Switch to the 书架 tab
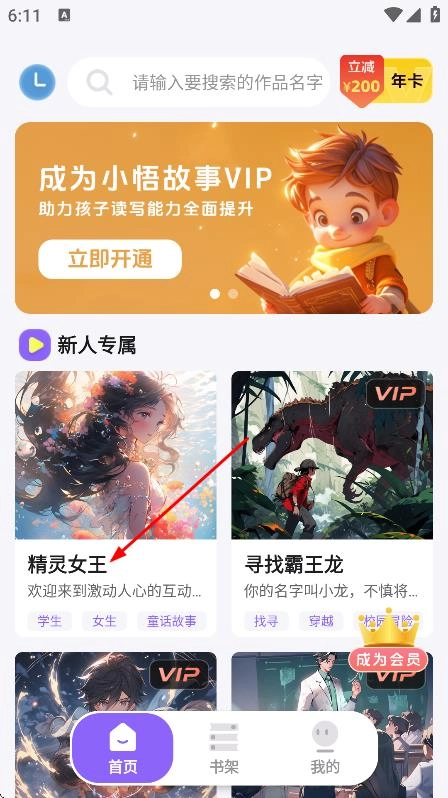This screenshot has width=448, height=798. [224, 748]
